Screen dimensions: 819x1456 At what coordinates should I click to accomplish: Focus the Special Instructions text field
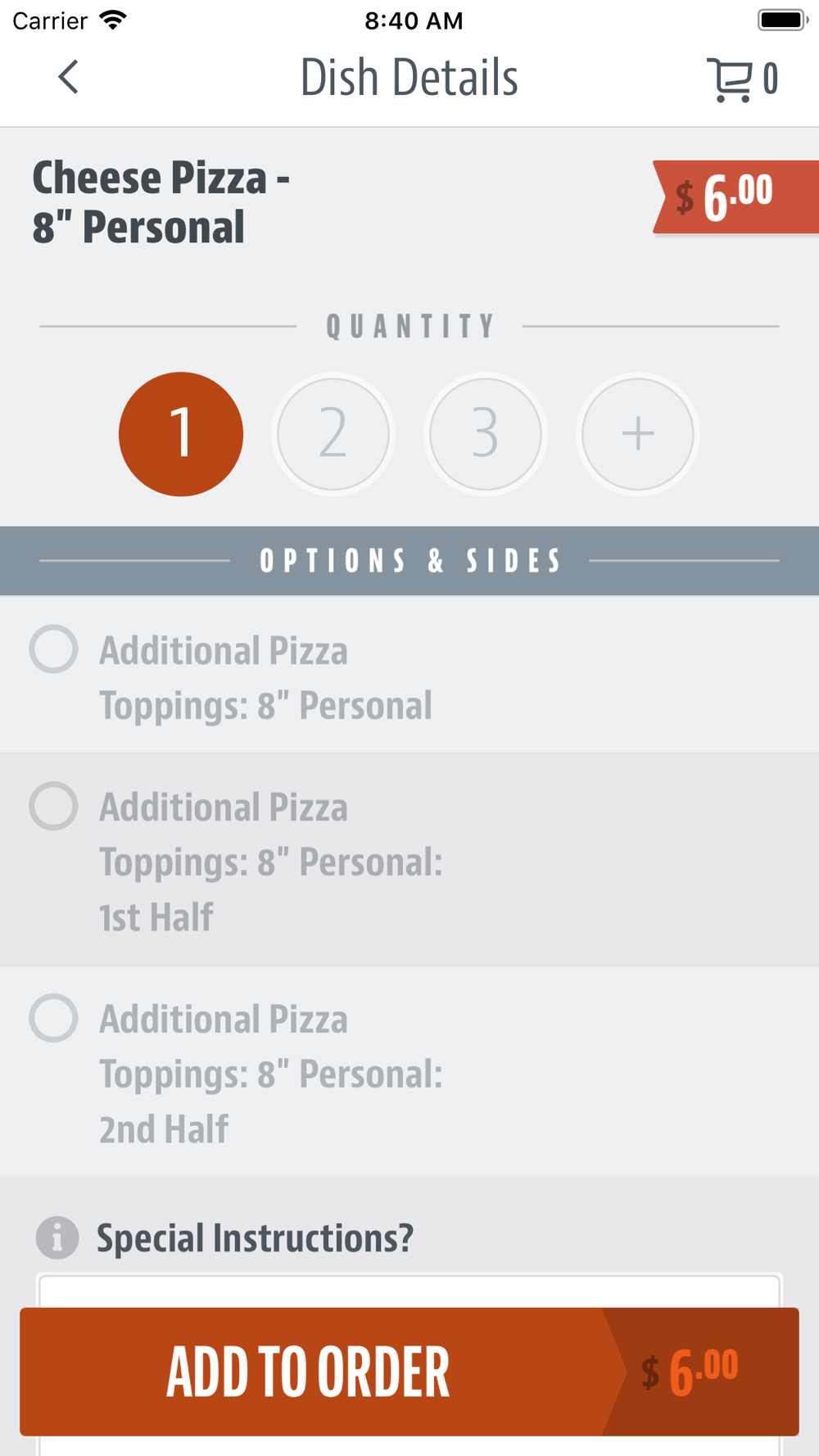(409, 1292)
